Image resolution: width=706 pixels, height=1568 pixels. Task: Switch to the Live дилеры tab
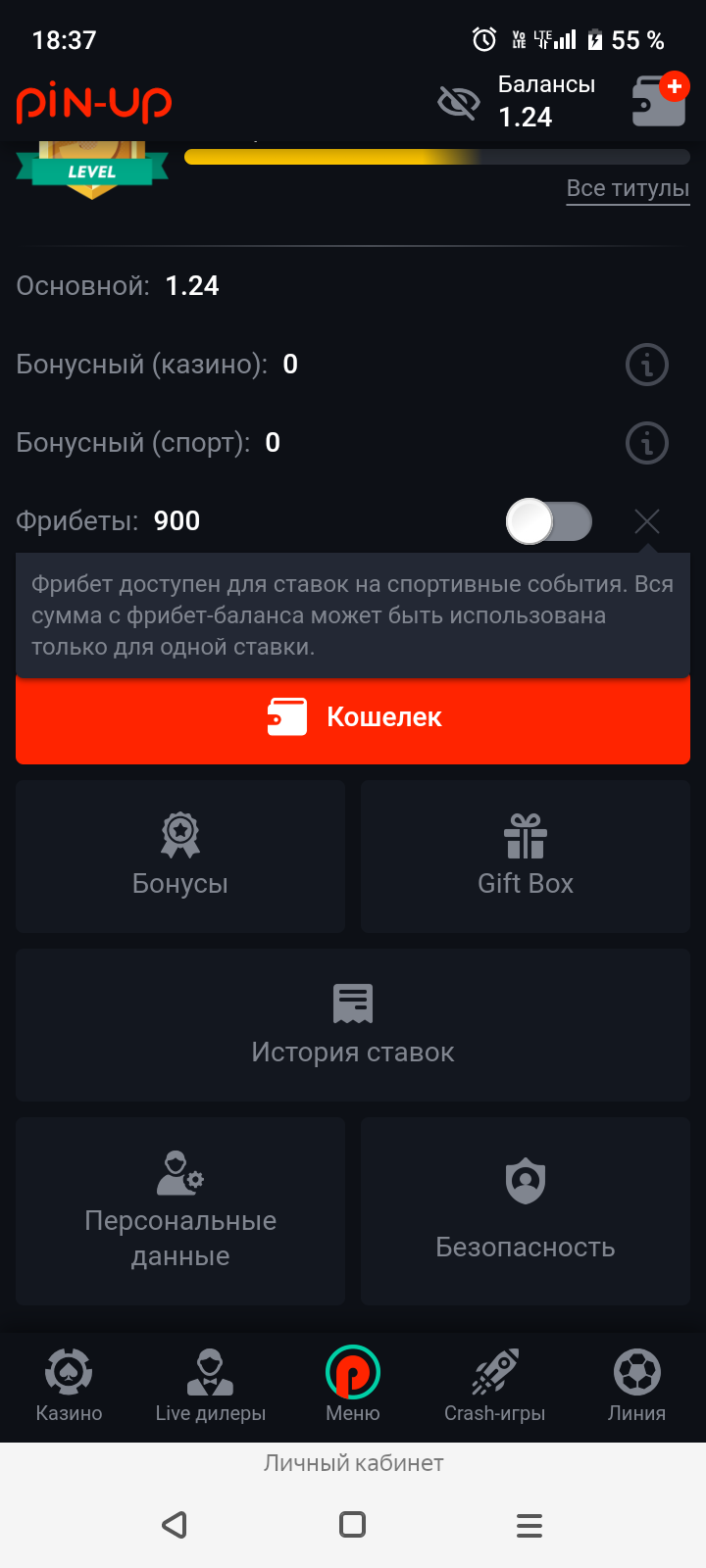click(x=211, y=1386)
